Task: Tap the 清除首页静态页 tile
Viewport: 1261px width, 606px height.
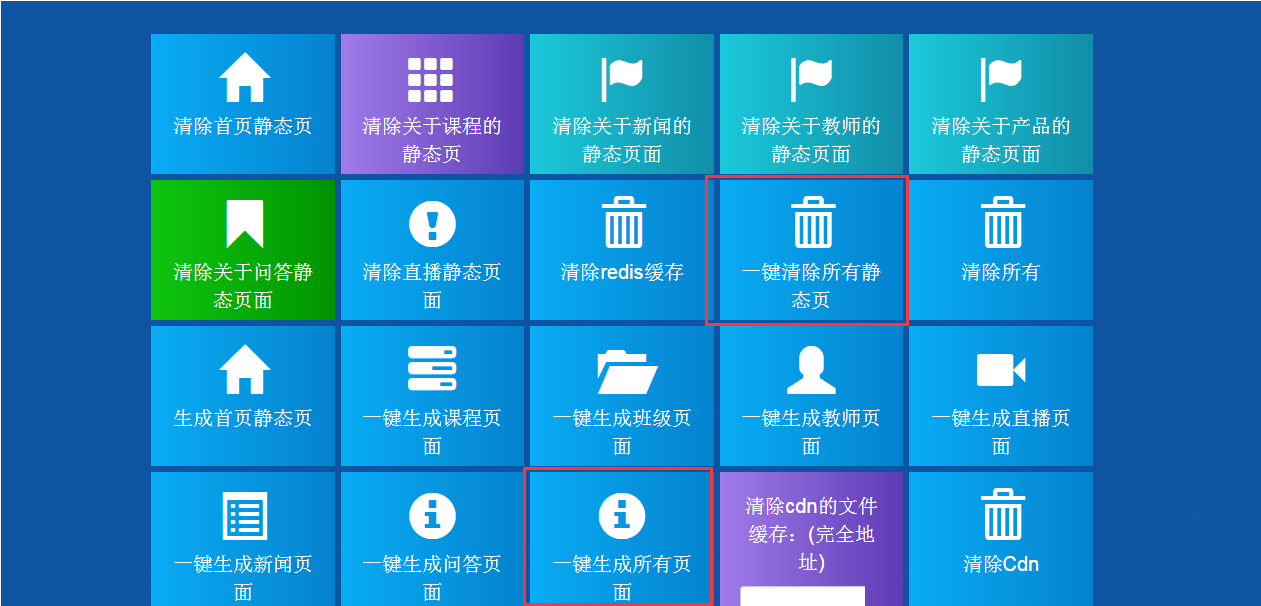Action: click(x=243, y=104)
